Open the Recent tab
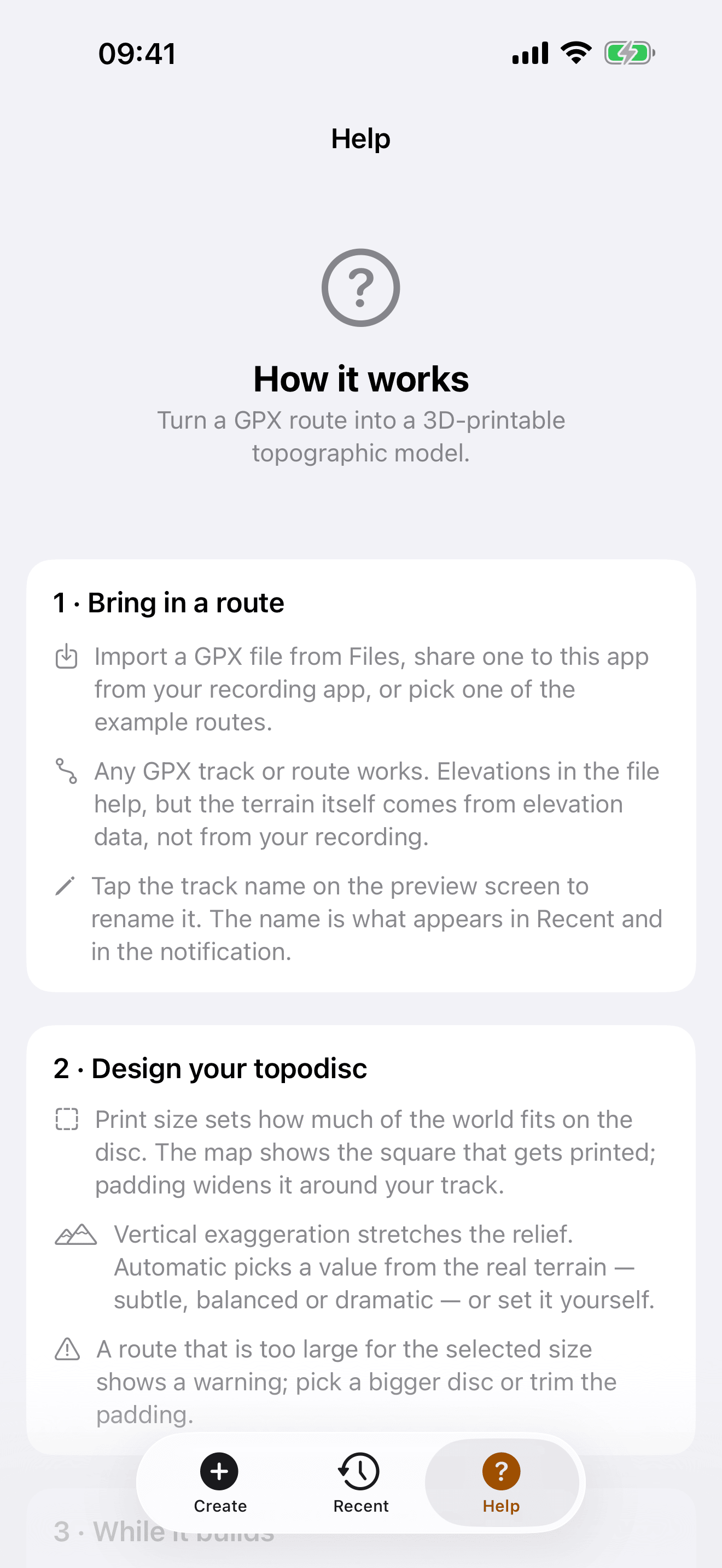Screen dimensions: 722x1568 coord(360,1482)
